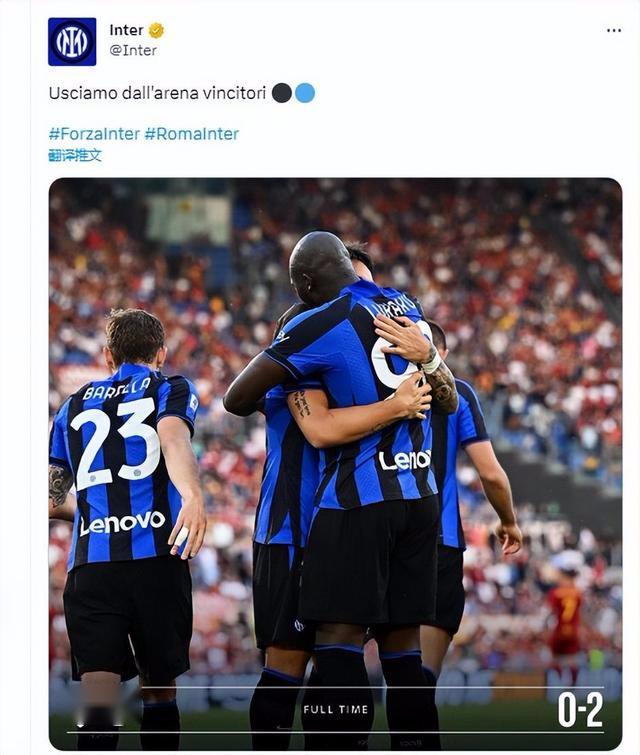The height and width of the screenshot is (755, 640).
Task: Open the #ForzaInter hashtag
Action: [94, 133]
